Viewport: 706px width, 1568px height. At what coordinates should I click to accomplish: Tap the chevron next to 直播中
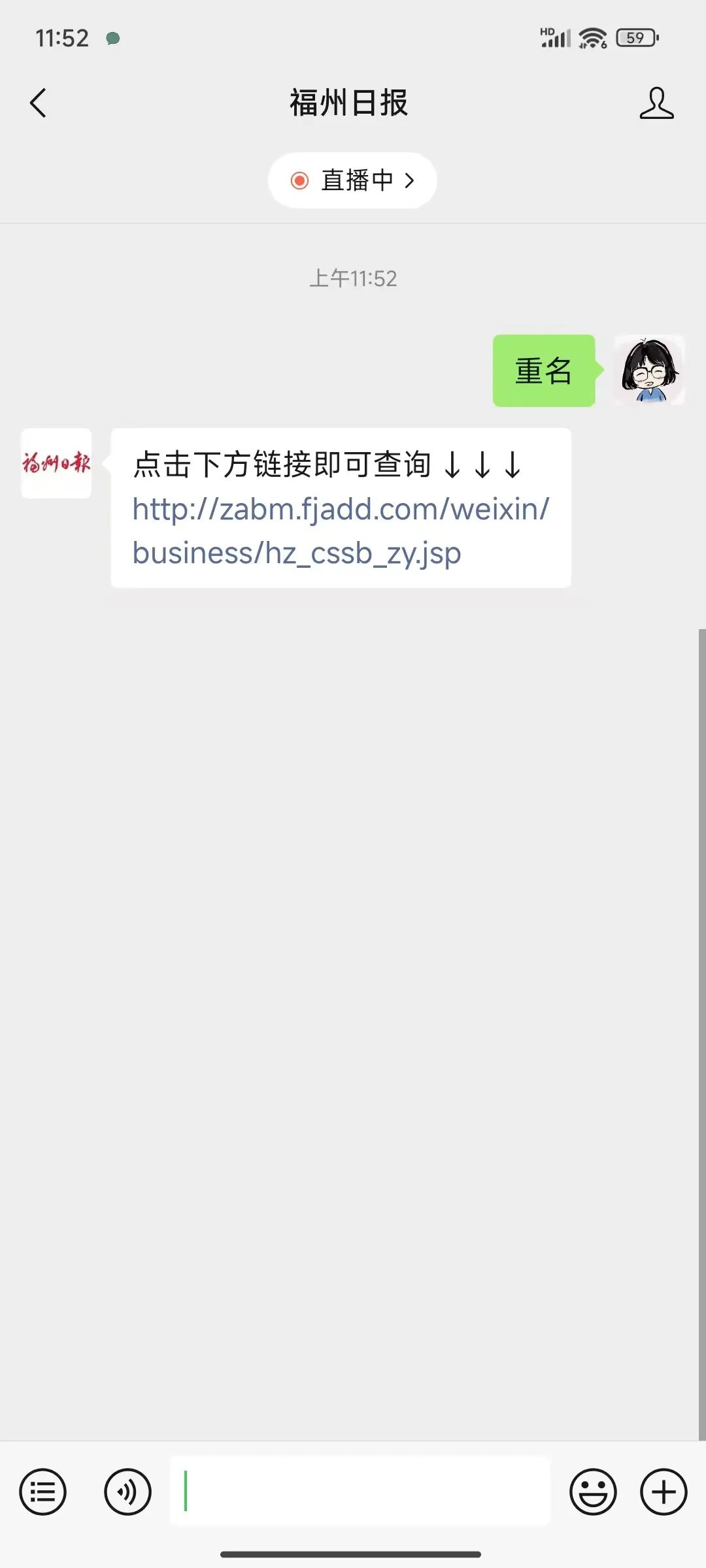(411, 180)
